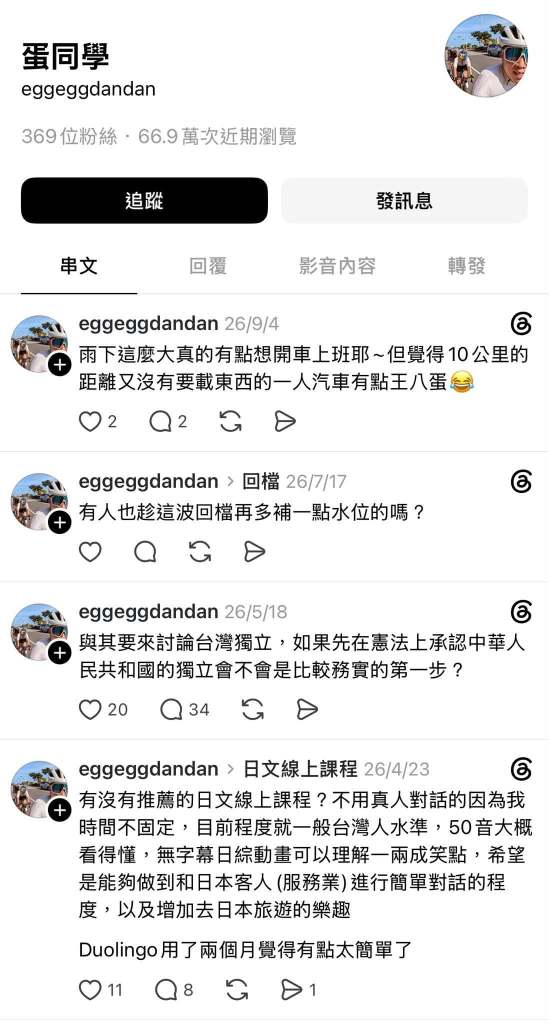Repost the 26/9/4 rain post

point(230,422)
